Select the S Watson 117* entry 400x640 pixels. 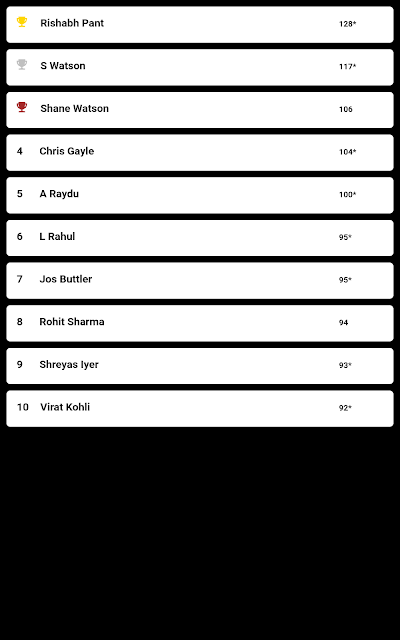pyautogui.click(x=200, y=67)
